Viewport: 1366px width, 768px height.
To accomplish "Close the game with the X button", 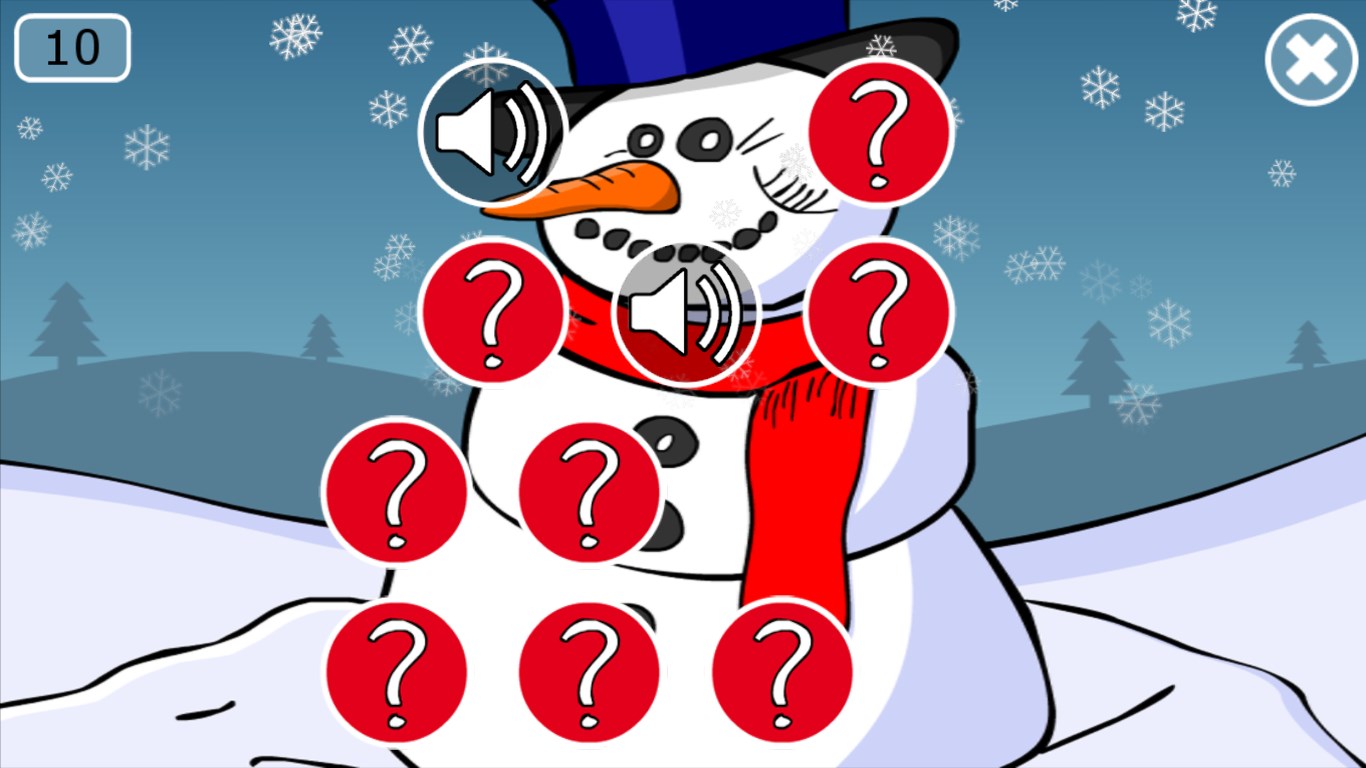I will (x=1311, y=61).
